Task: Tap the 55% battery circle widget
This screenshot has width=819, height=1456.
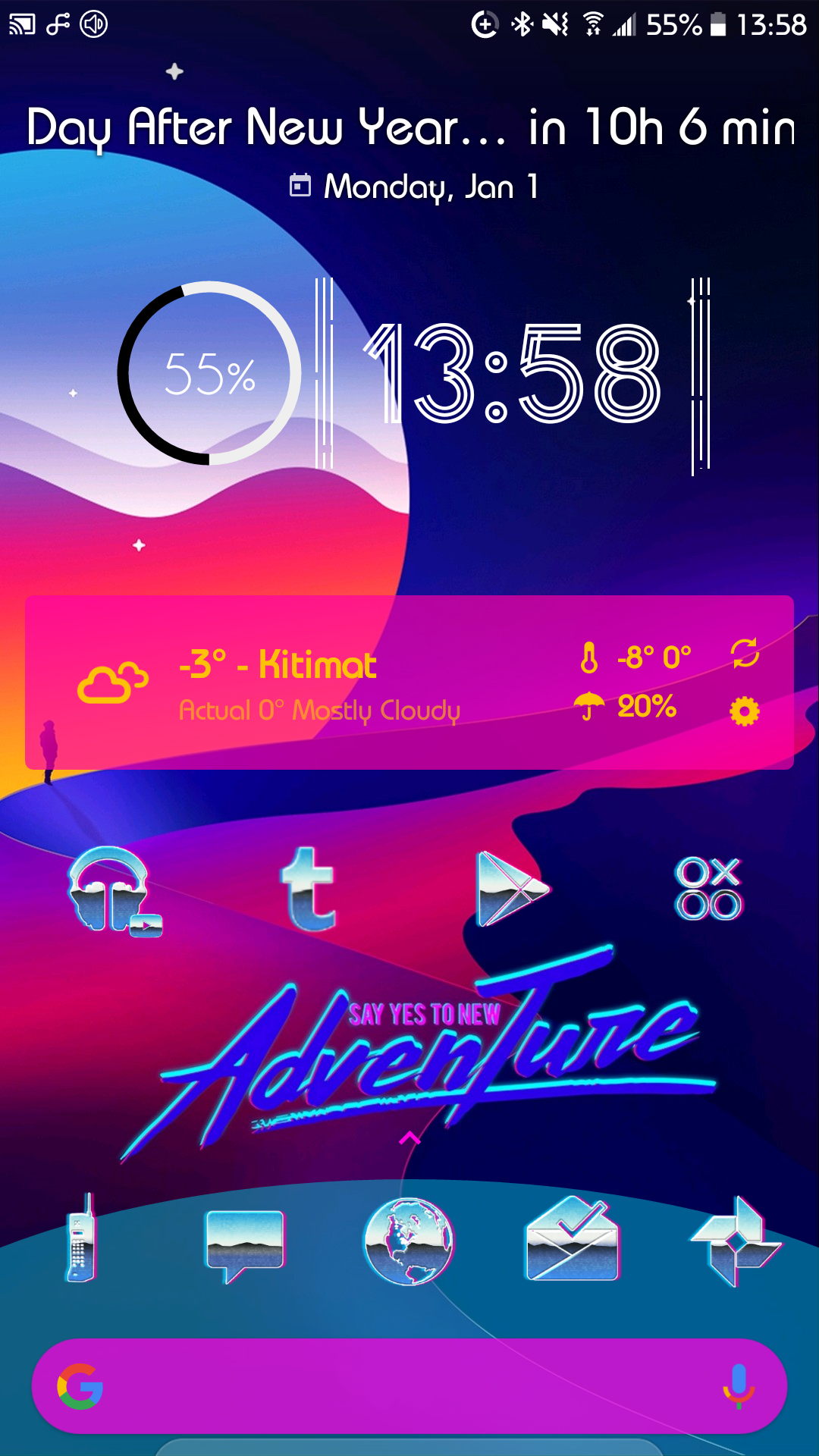Action: point(209,373)
